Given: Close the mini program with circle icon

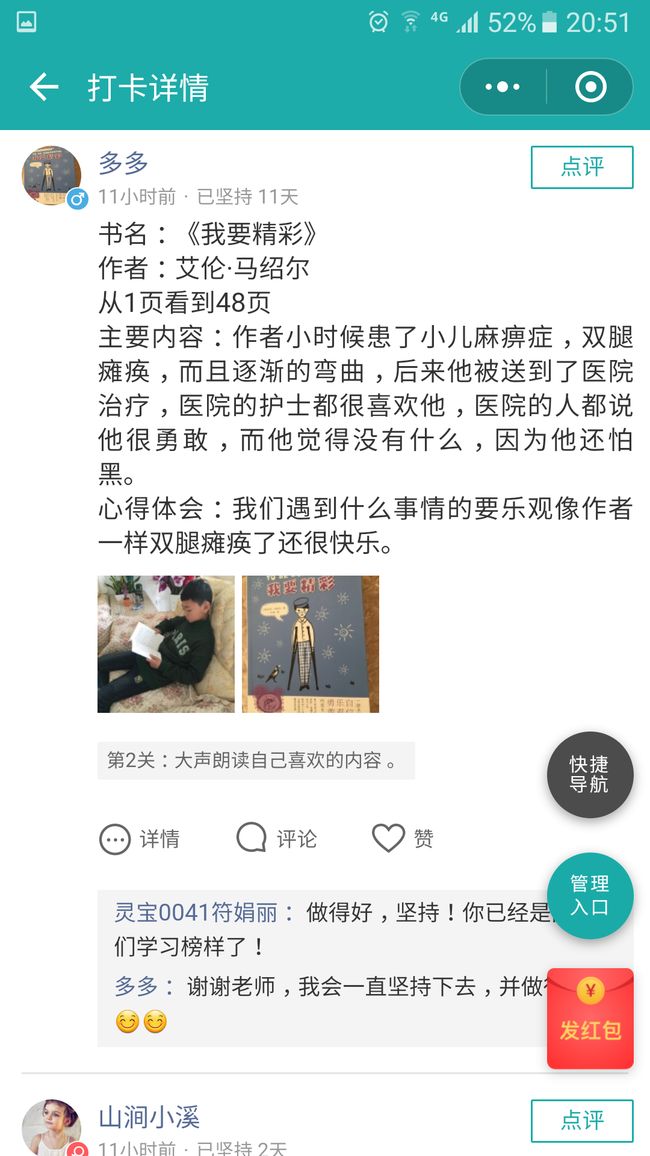Looking at the screenshot, I should point(590,87).
